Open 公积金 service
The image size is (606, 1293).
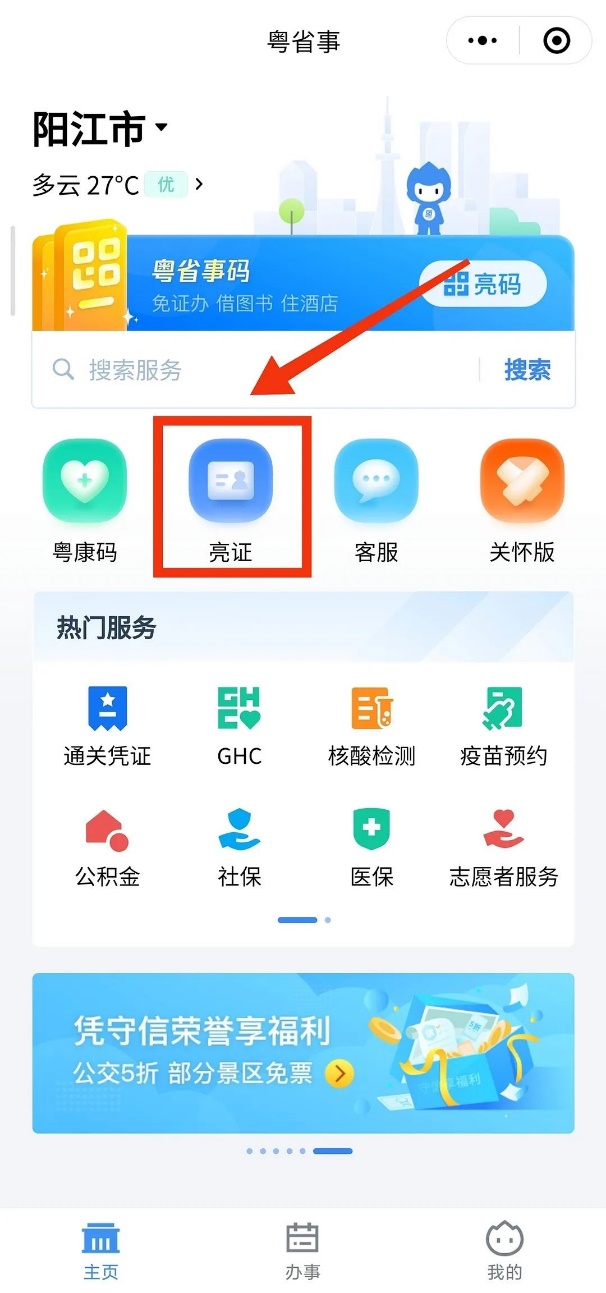(x=107, y=846)
